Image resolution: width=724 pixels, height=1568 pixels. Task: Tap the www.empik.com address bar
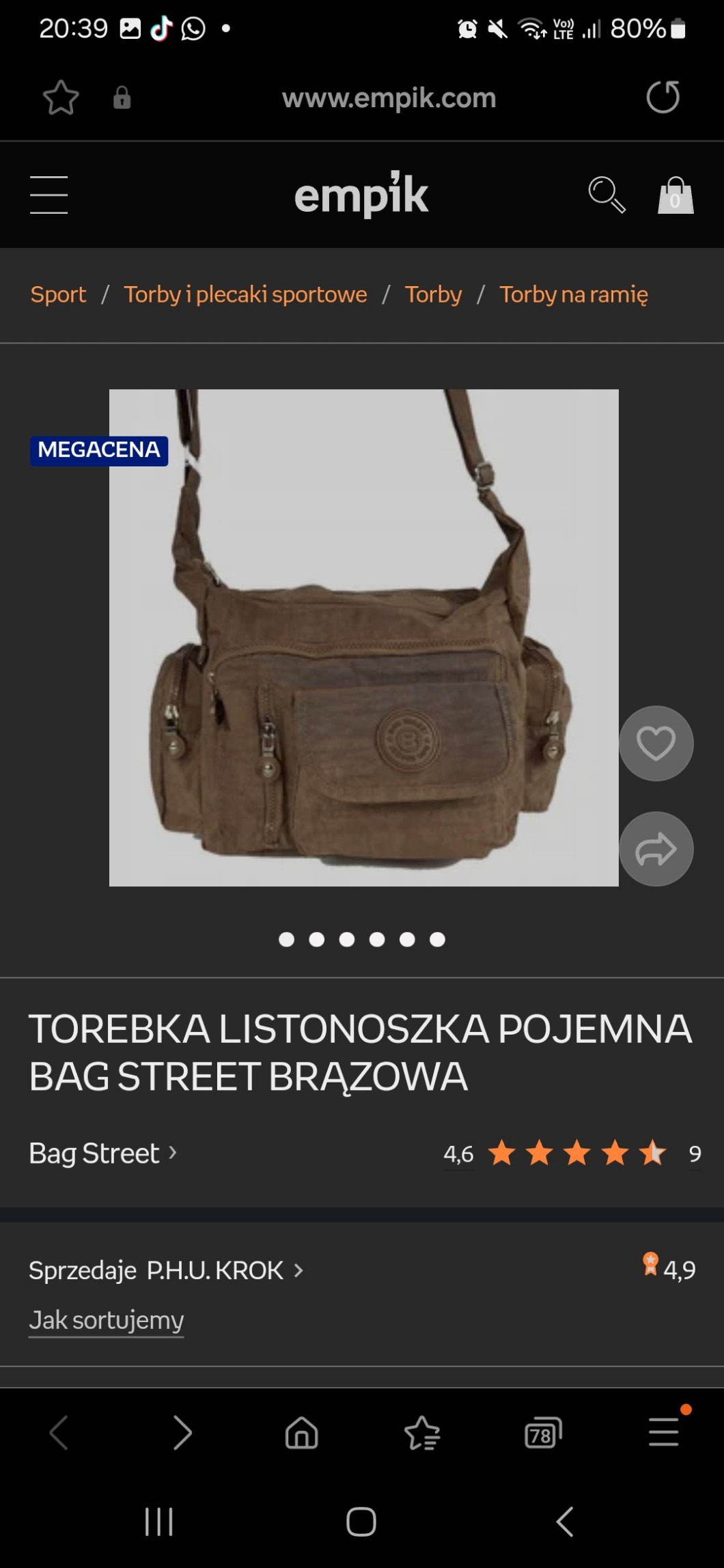click(389, 98)
